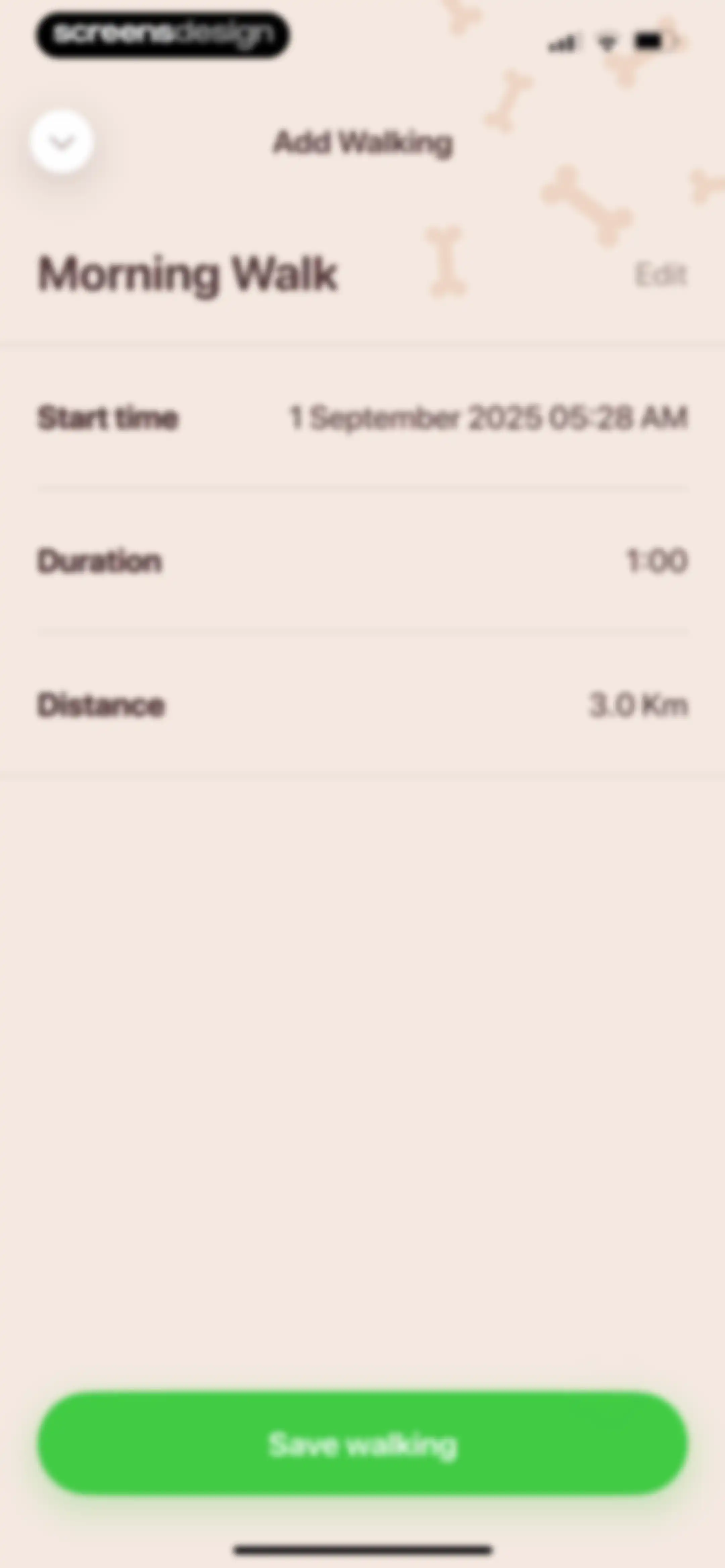This screenshot has height=1568, width=725.
Task: Tap the Save walking button
Action: click(363, 1444)
